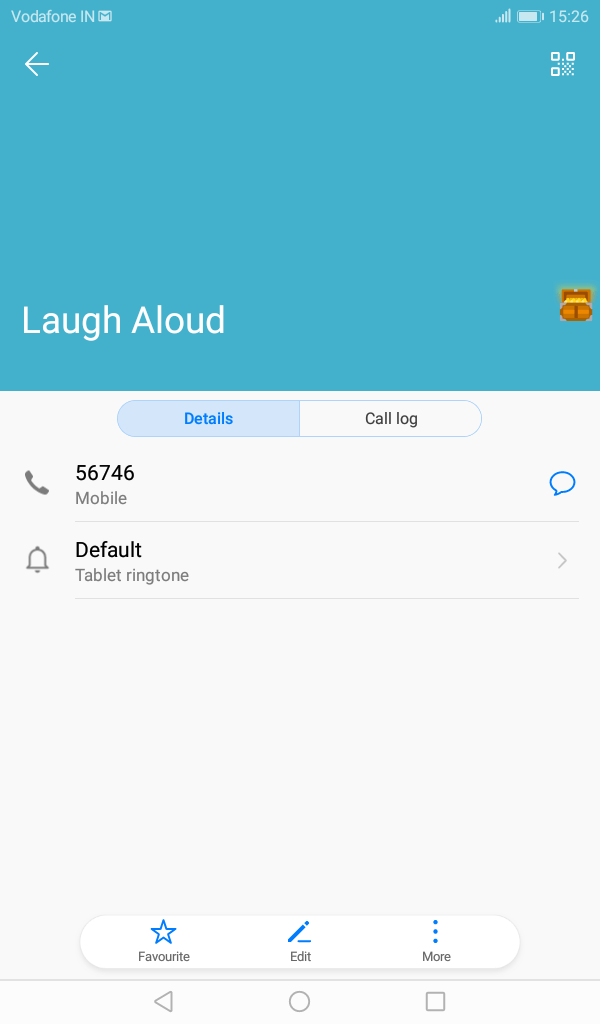Call the mobile number 56746
This screenshot has width=600, height=1024.
click(x=104, y=483)
